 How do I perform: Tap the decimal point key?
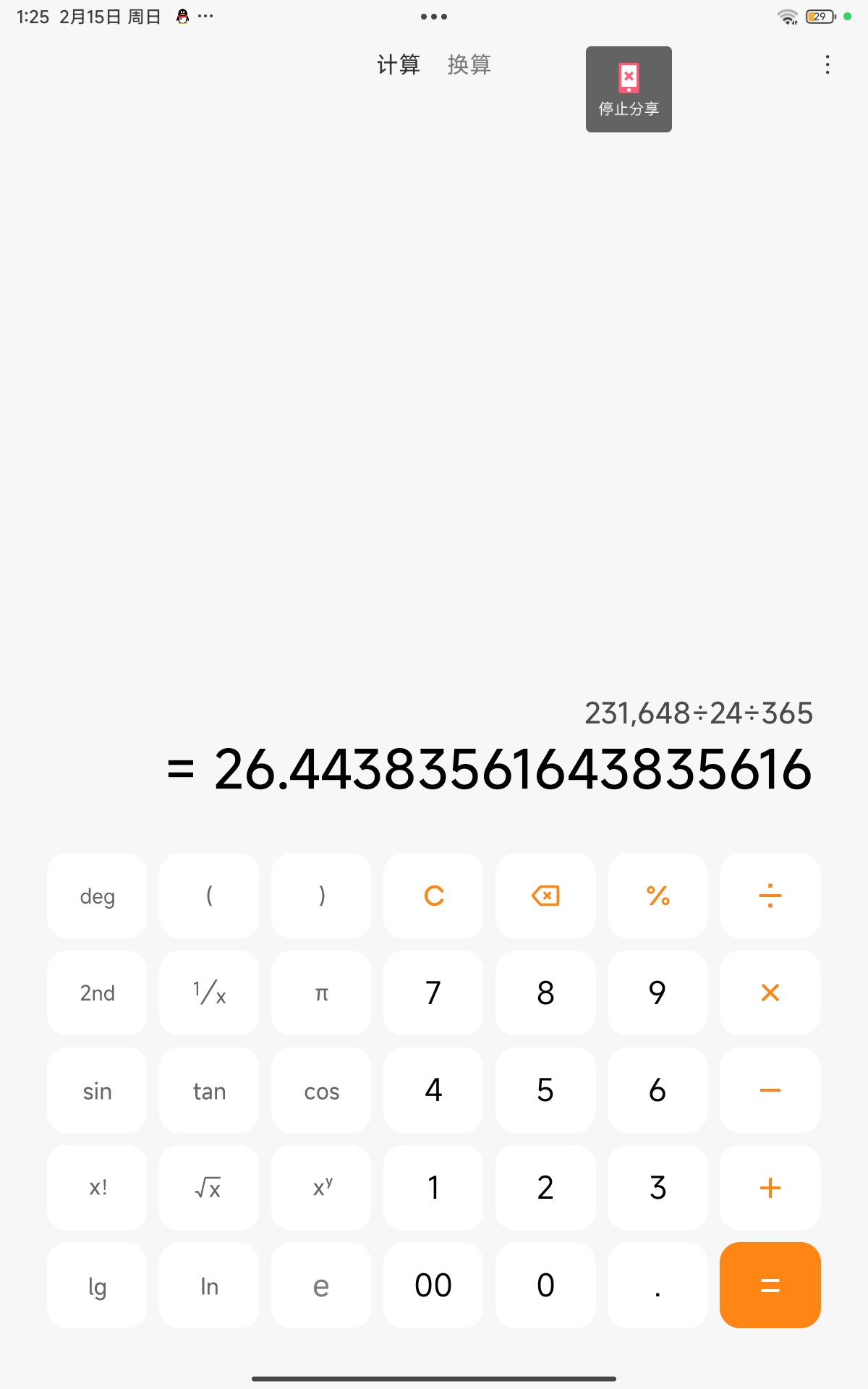pos(658,1285)
